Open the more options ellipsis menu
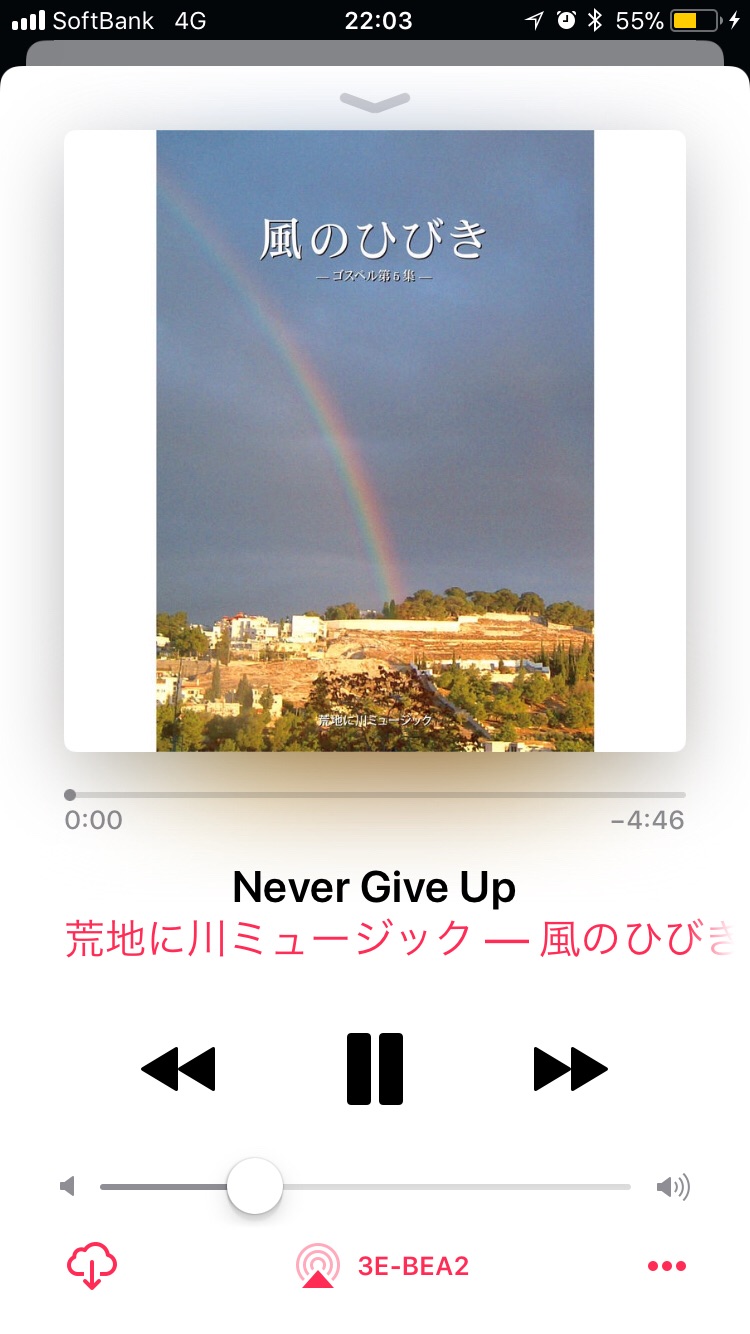750x1334 pixels. tap(666, 1266)
